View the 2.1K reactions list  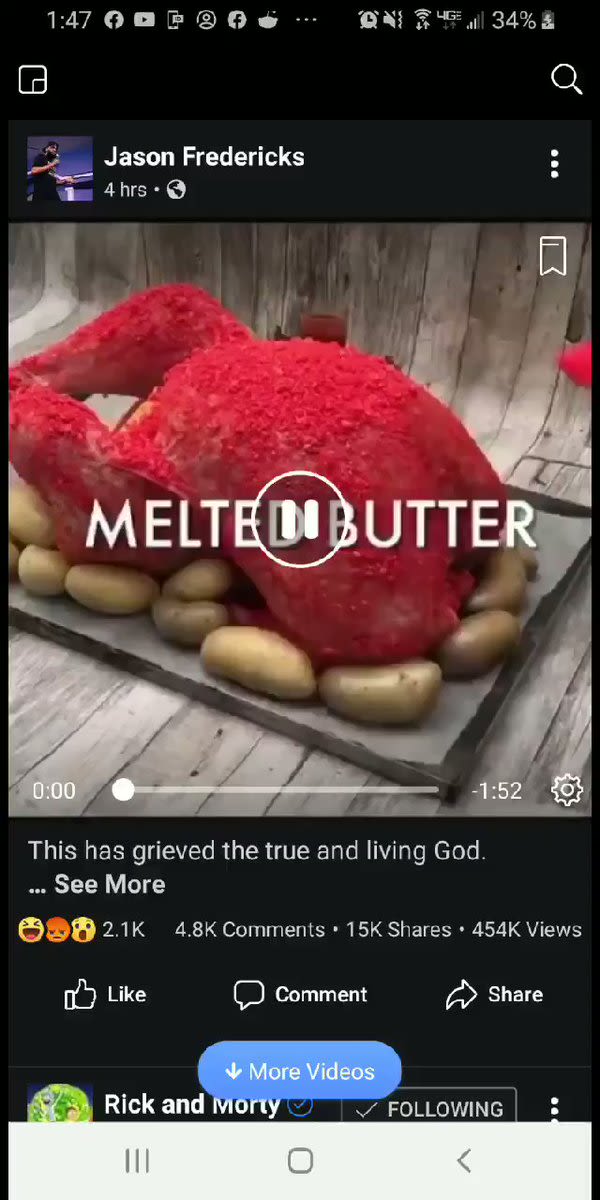tap(81, 929)
